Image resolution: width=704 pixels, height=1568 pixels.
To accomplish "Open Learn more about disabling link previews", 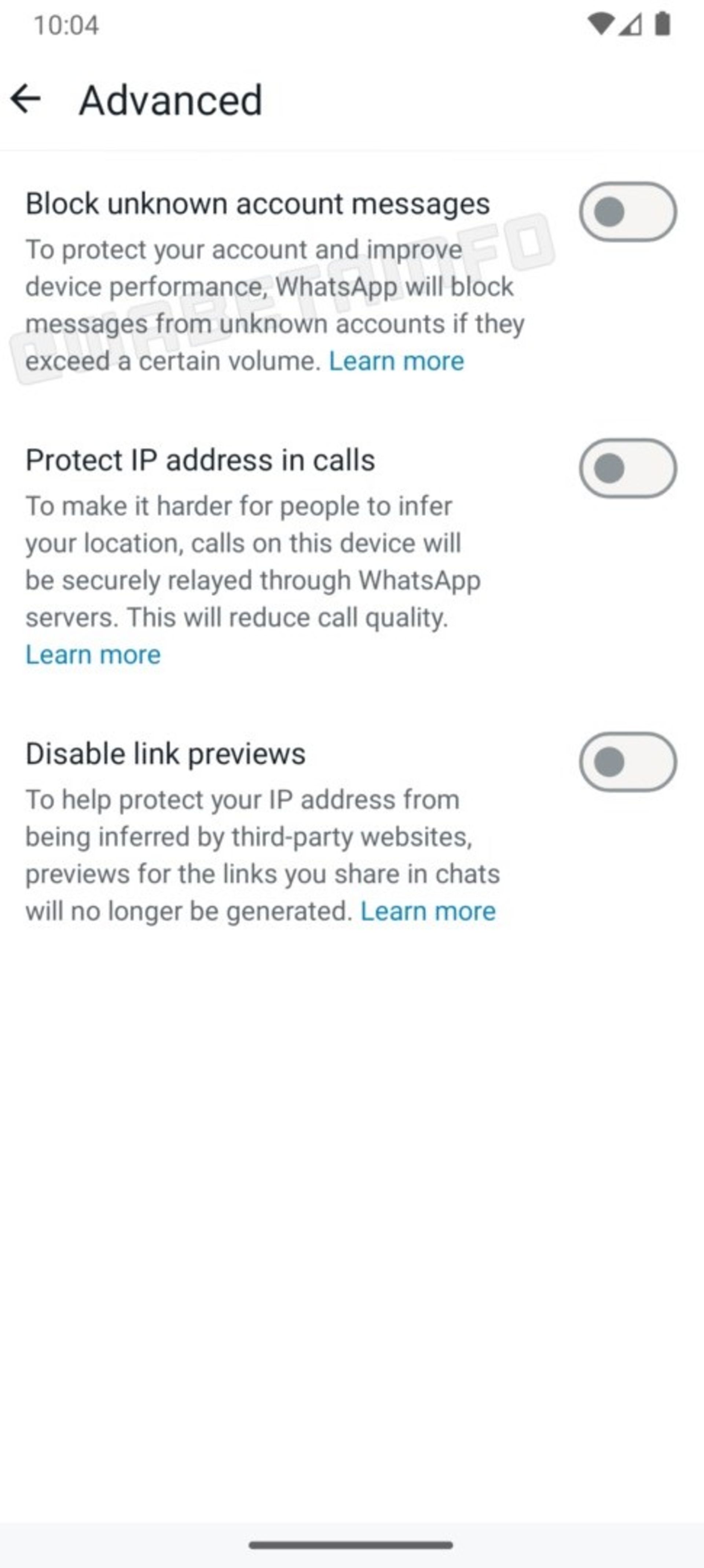I will (428, 911).
